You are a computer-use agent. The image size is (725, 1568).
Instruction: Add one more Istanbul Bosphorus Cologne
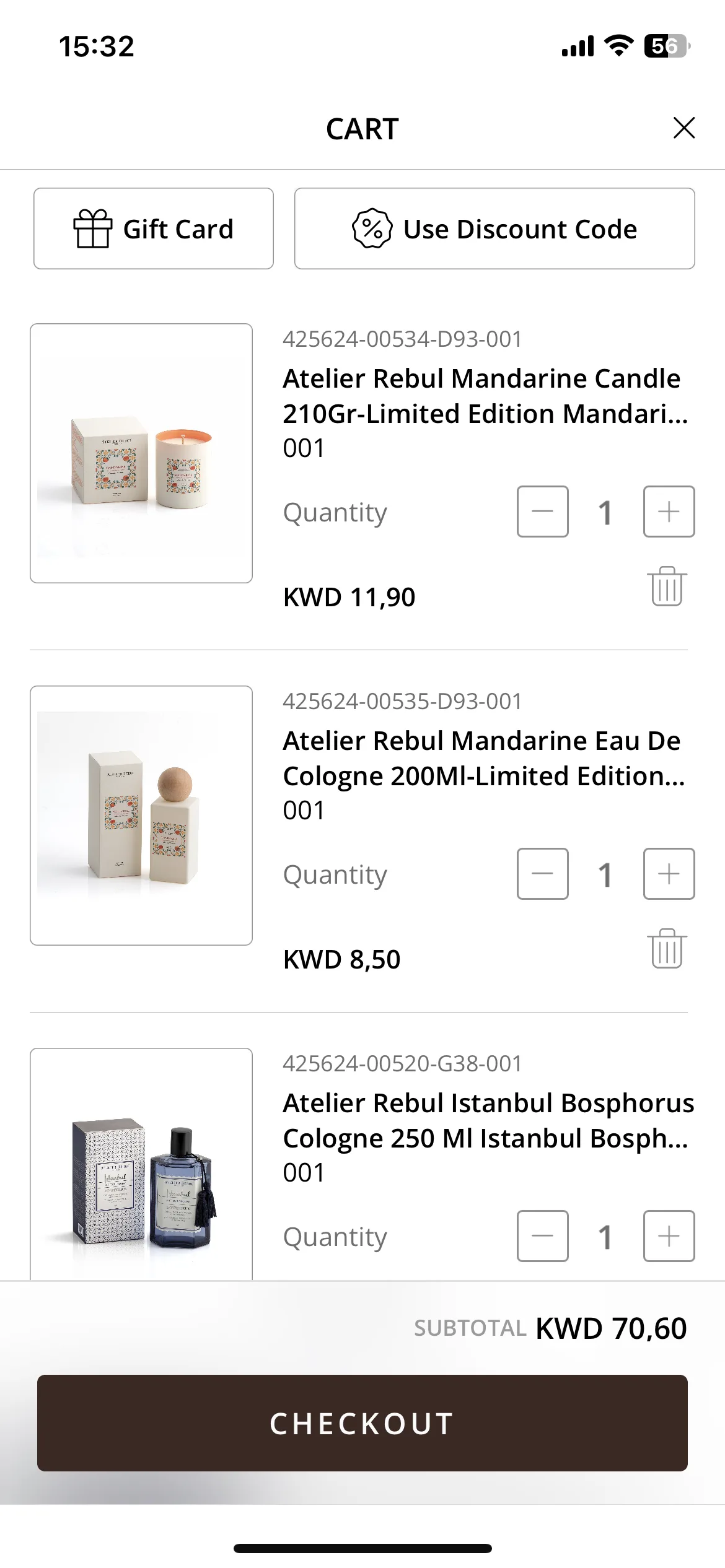pos(669,1236)
